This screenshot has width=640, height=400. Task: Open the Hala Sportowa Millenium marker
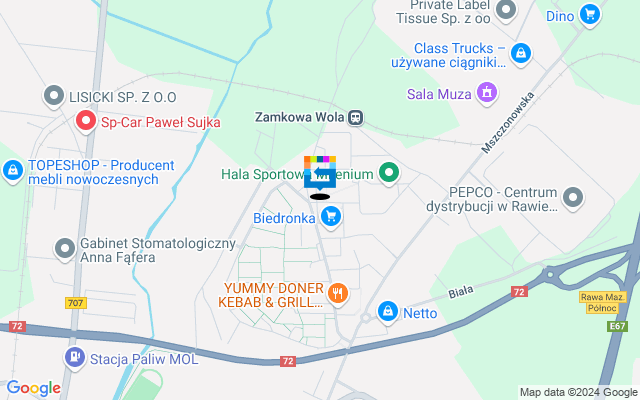[391, 174]
